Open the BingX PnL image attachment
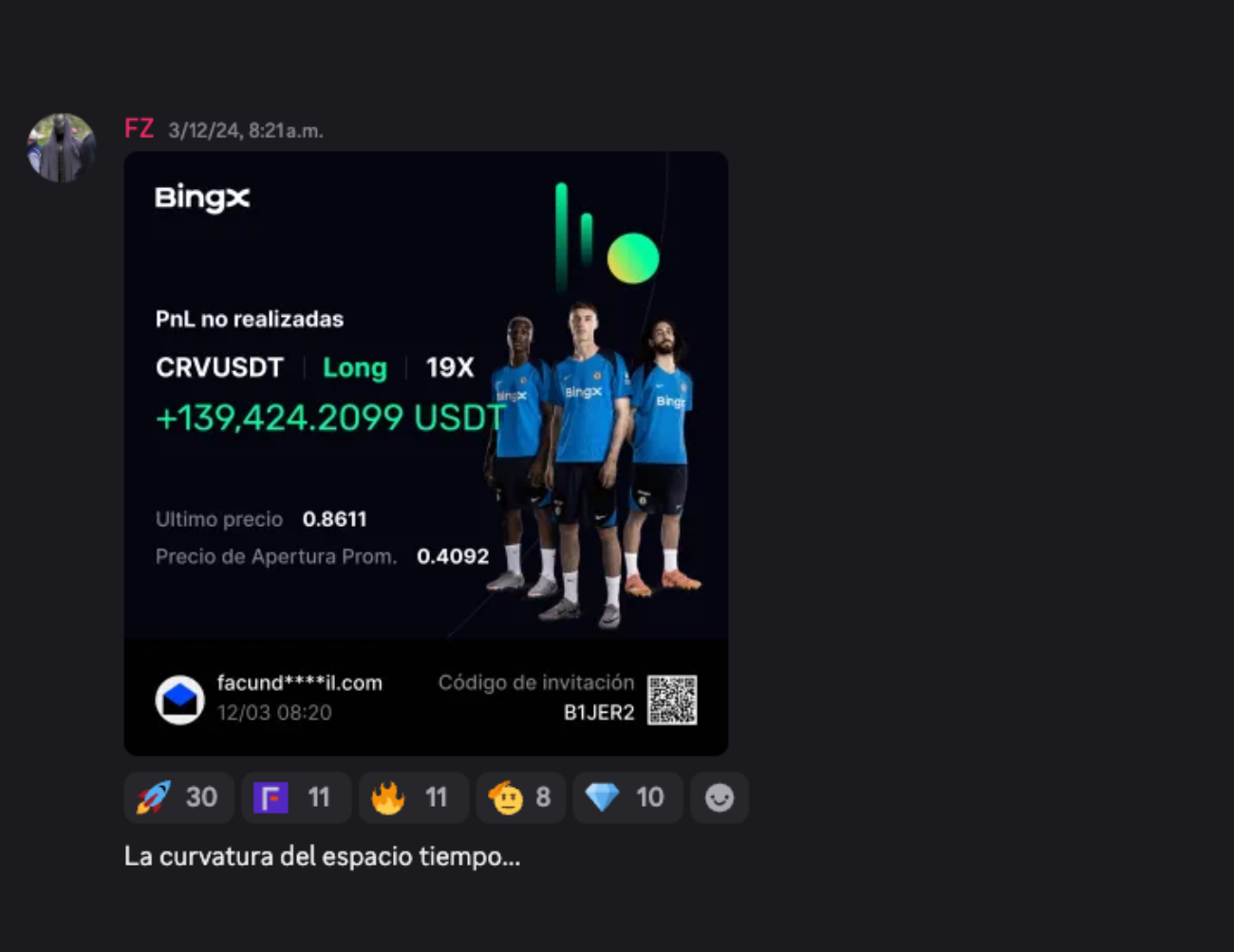1234x952 pixels. point(425,453)
